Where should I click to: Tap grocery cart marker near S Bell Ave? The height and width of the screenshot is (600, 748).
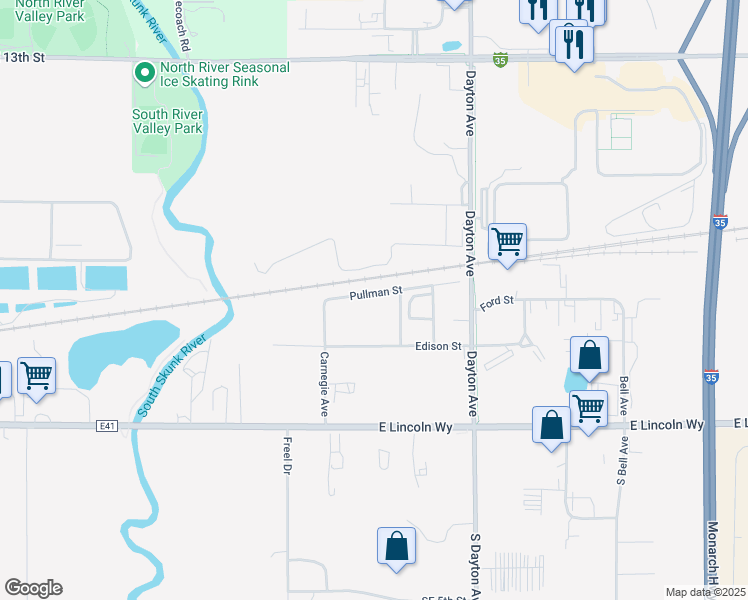pos(589,408)
